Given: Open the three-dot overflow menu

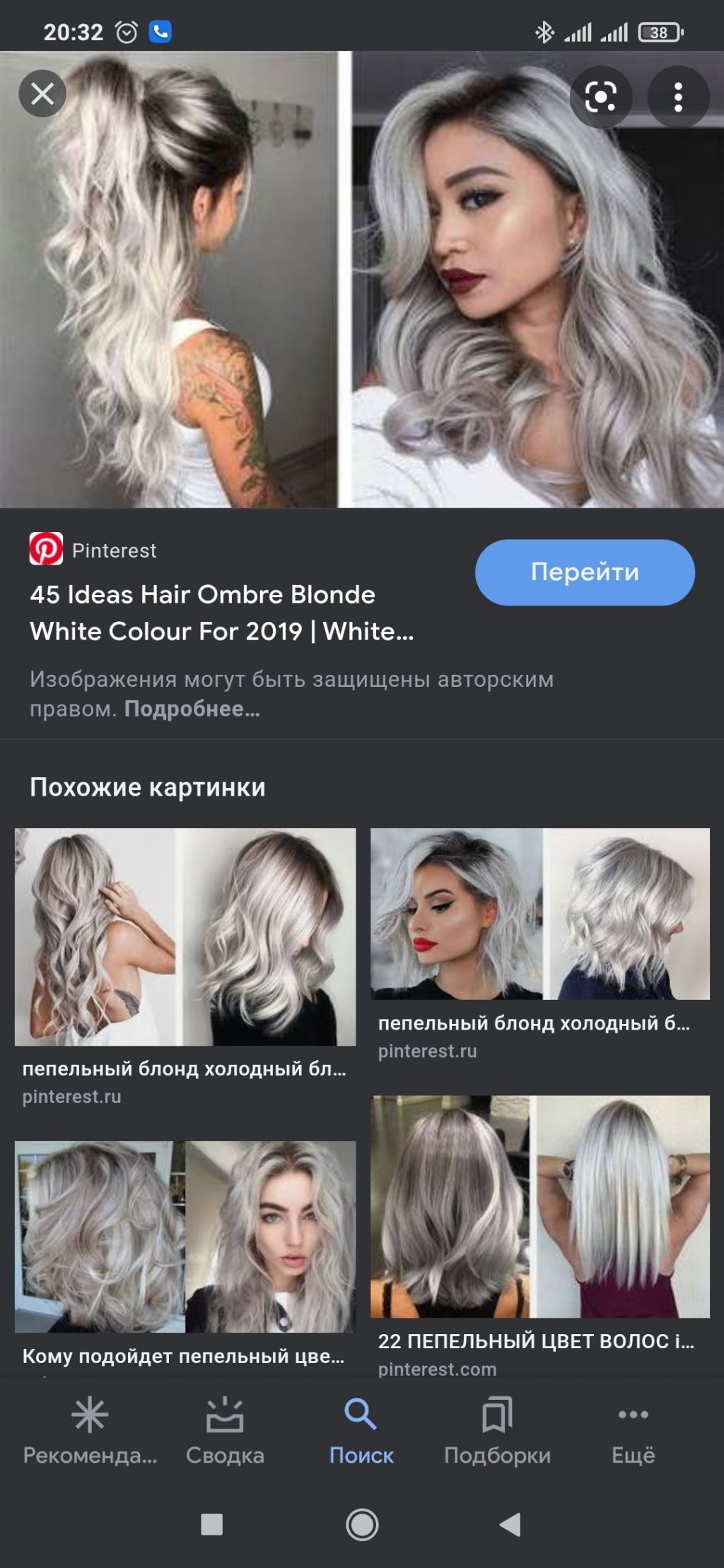Looking at the screenshot, I should point(678,97).
